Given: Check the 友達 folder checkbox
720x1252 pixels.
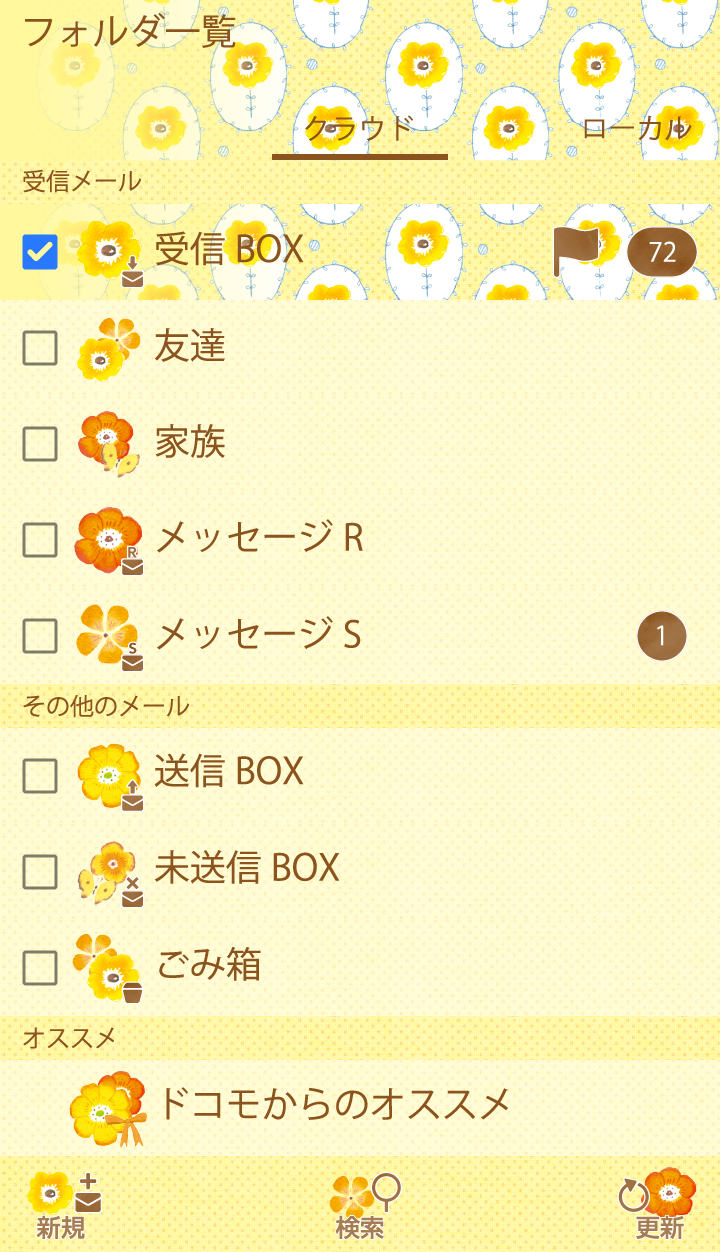Looking at the screenshot, I should (40, 348).
